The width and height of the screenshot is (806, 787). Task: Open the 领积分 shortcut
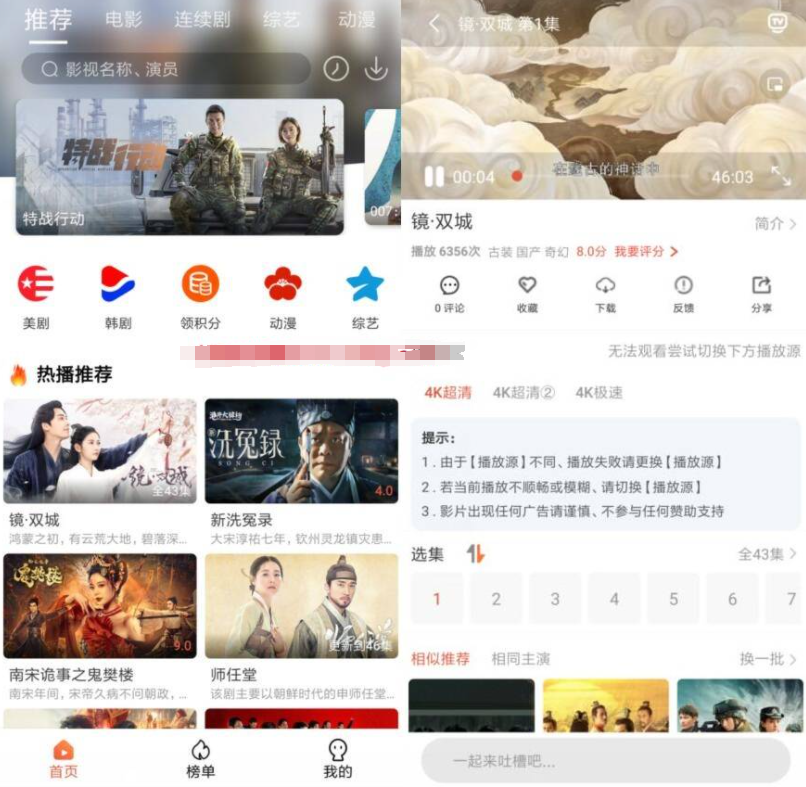(200, 295)
